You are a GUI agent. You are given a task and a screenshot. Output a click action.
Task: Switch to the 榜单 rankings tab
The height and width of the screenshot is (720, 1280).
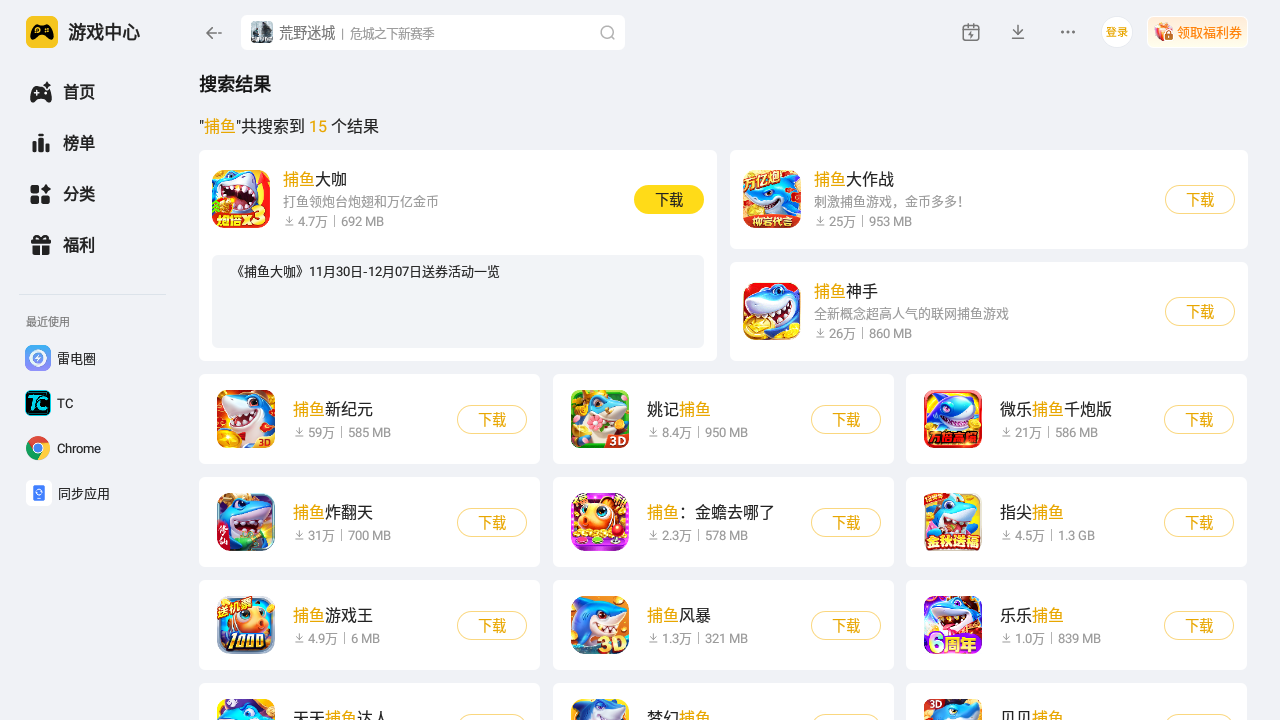(78, 143)
